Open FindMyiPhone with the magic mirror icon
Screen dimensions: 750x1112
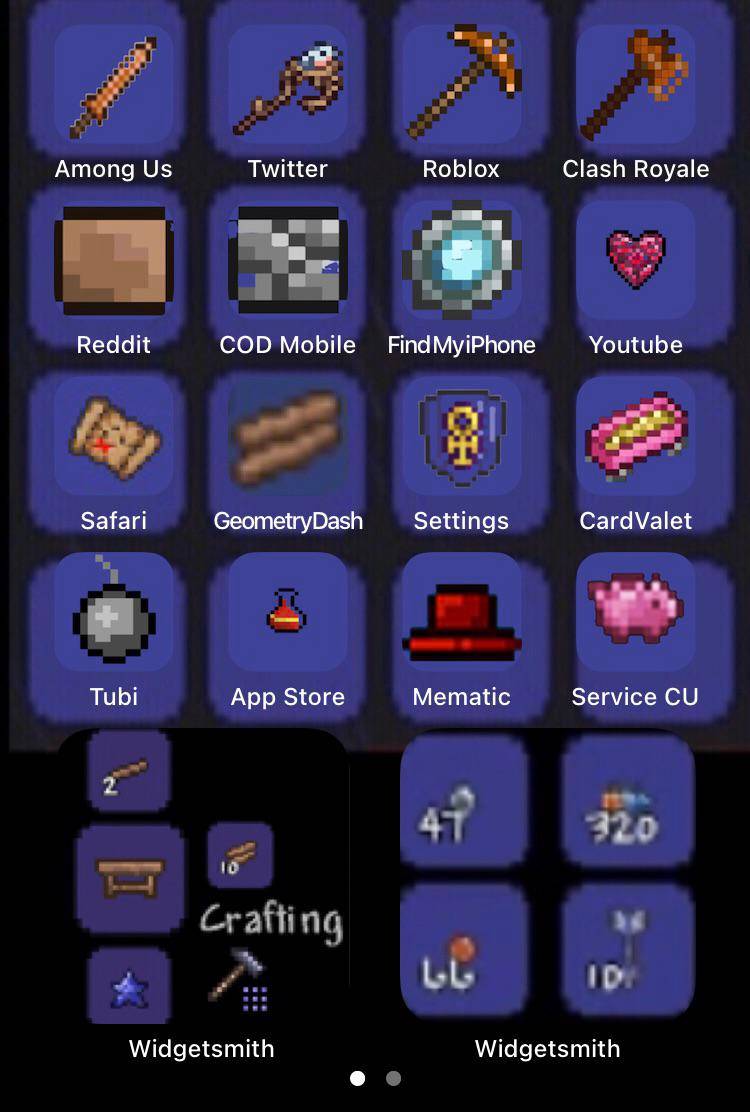461,260
